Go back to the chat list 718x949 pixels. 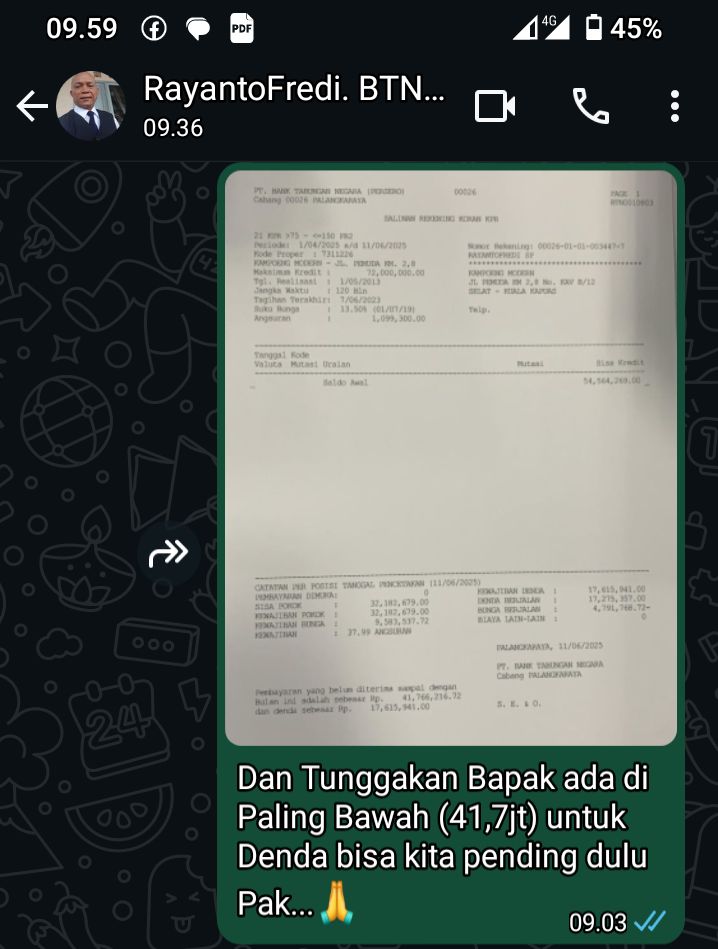tap(31, 106)
